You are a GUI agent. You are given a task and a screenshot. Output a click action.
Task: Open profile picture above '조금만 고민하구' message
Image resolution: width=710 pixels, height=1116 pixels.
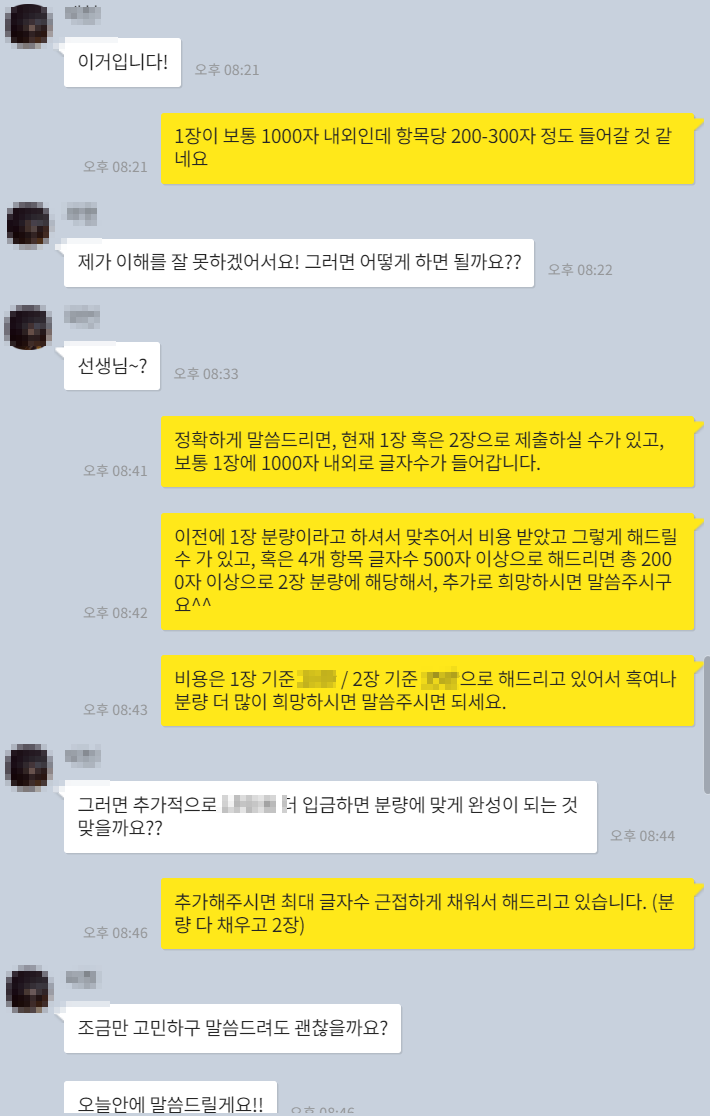[29, 988]
